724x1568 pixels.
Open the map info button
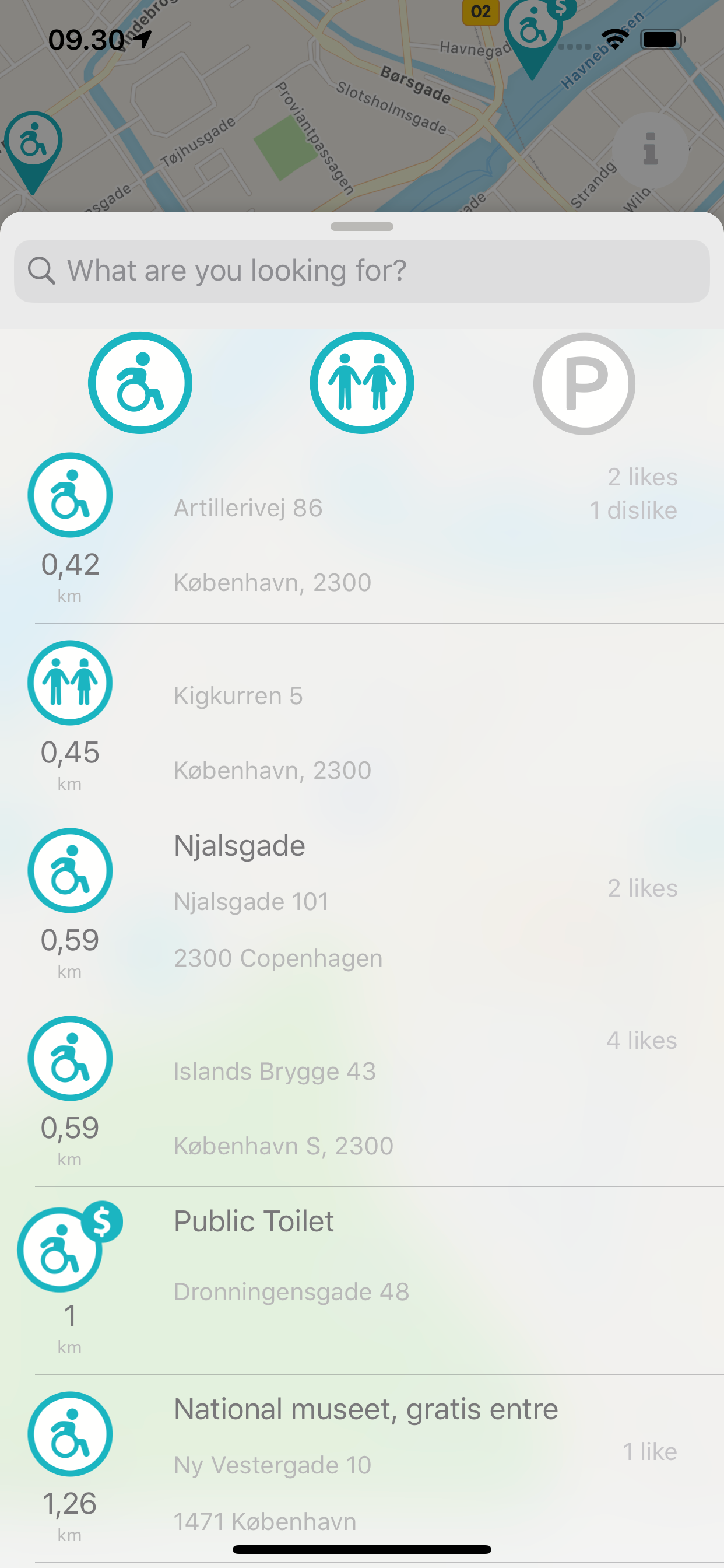pos(650,150)
